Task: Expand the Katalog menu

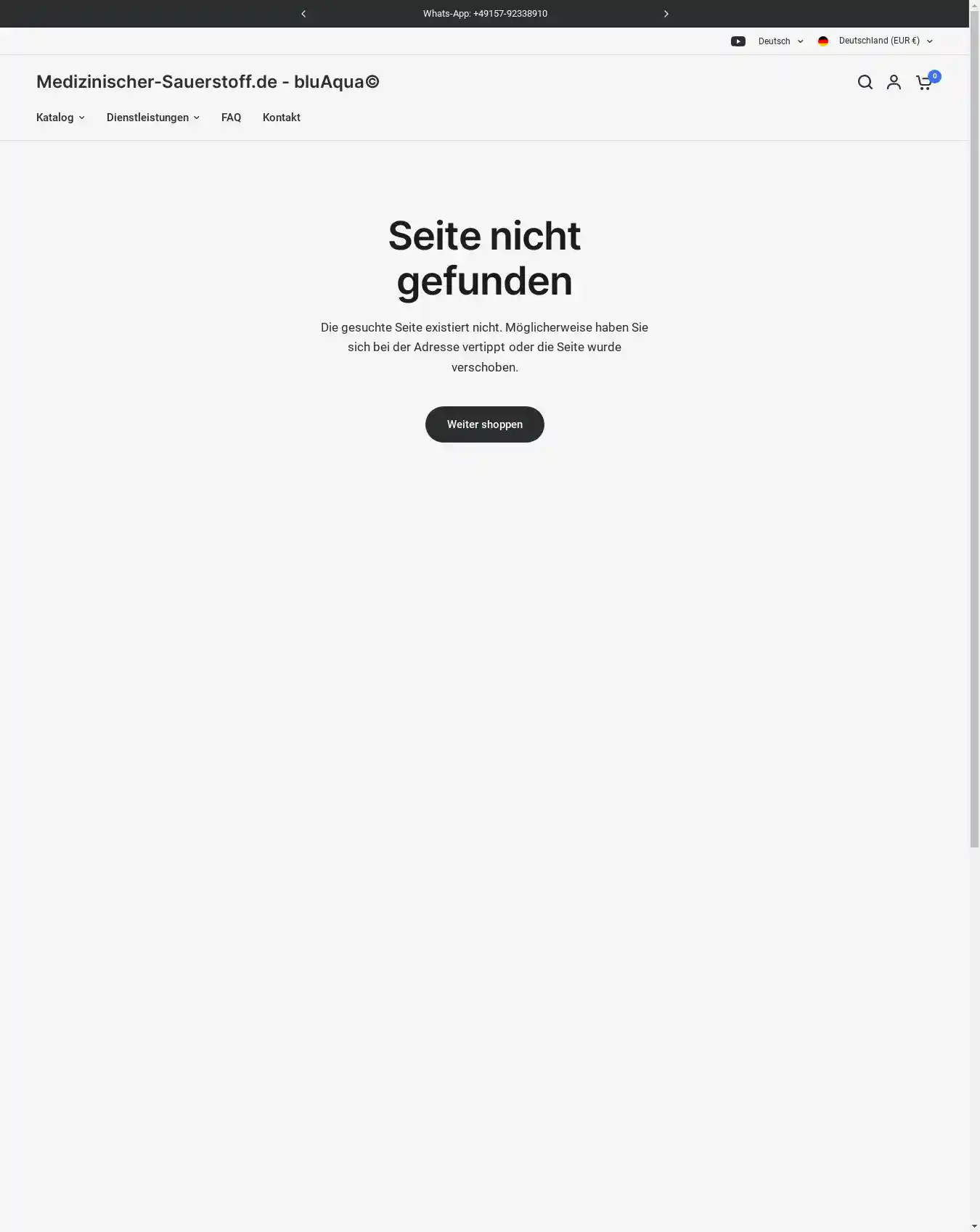Action: point(60,118)
